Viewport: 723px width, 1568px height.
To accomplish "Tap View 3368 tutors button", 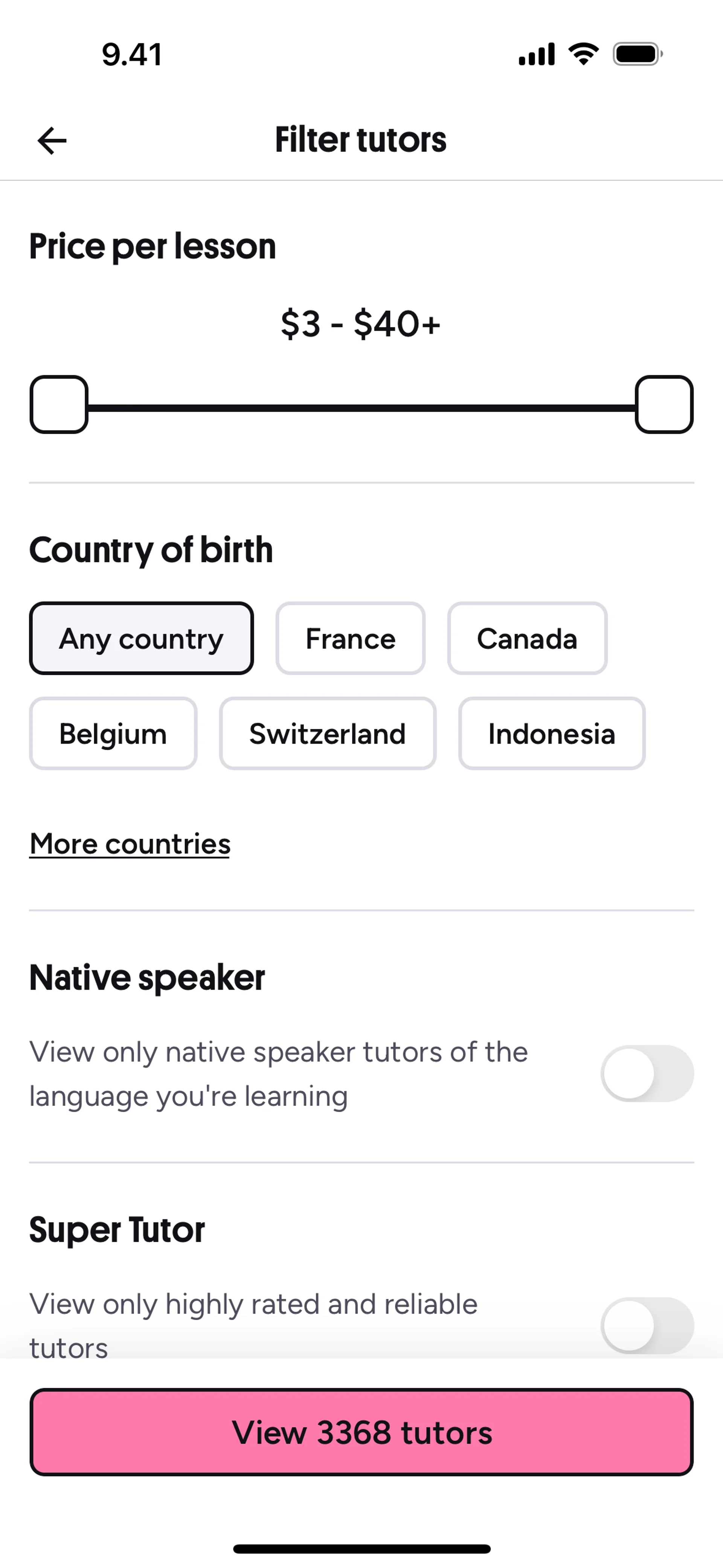I will 361,1432.
